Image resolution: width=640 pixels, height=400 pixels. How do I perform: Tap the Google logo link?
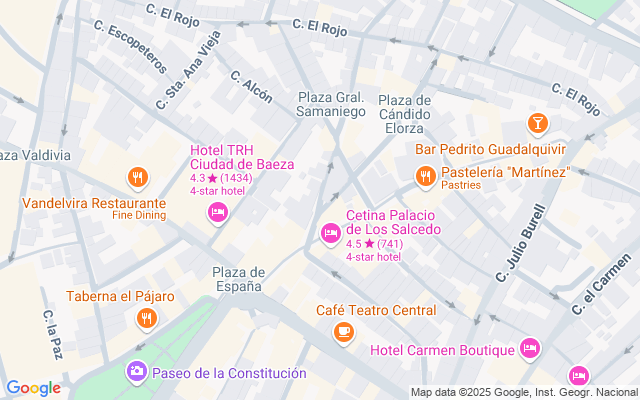33,388
